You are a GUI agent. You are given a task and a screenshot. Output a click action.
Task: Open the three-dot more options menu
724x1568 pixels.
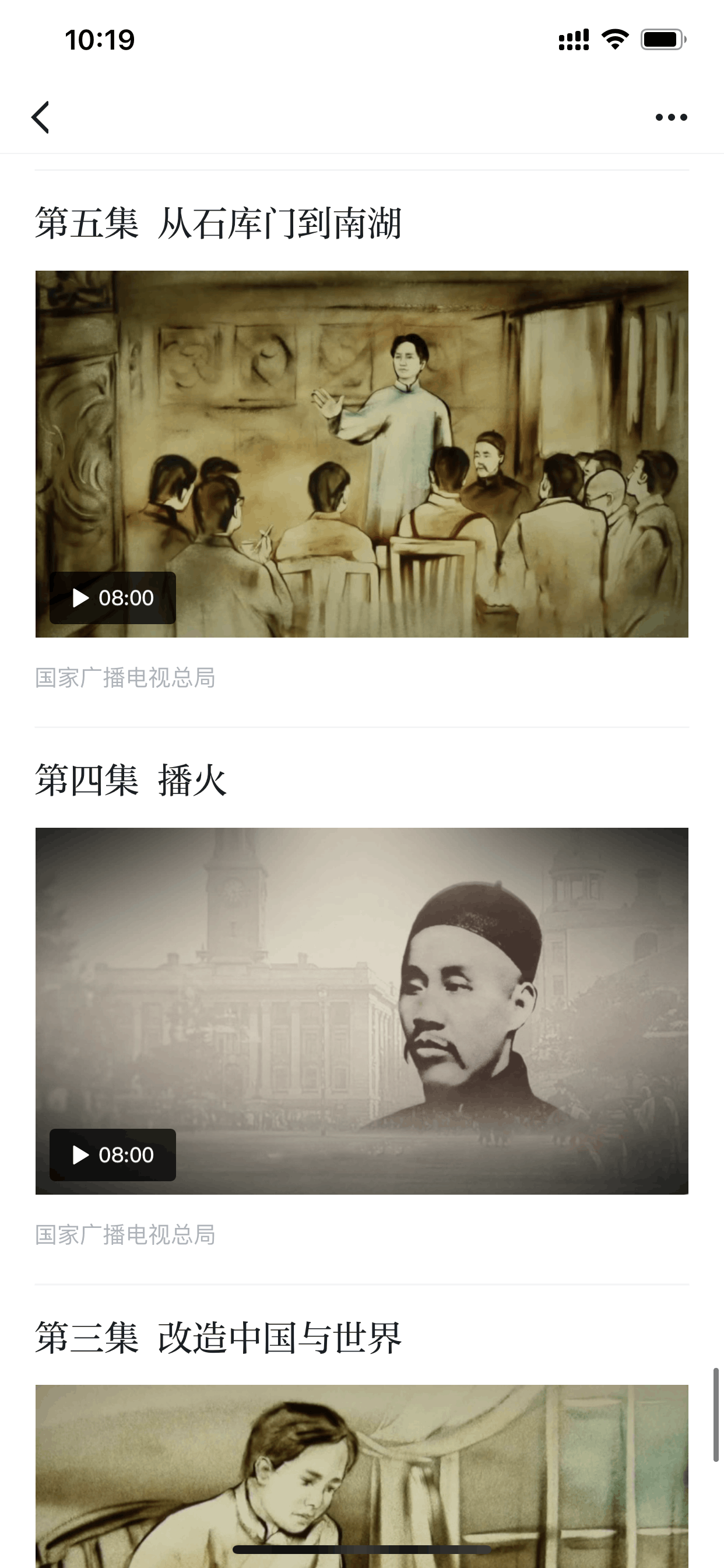pyautogui.click(x=671, y=117)
